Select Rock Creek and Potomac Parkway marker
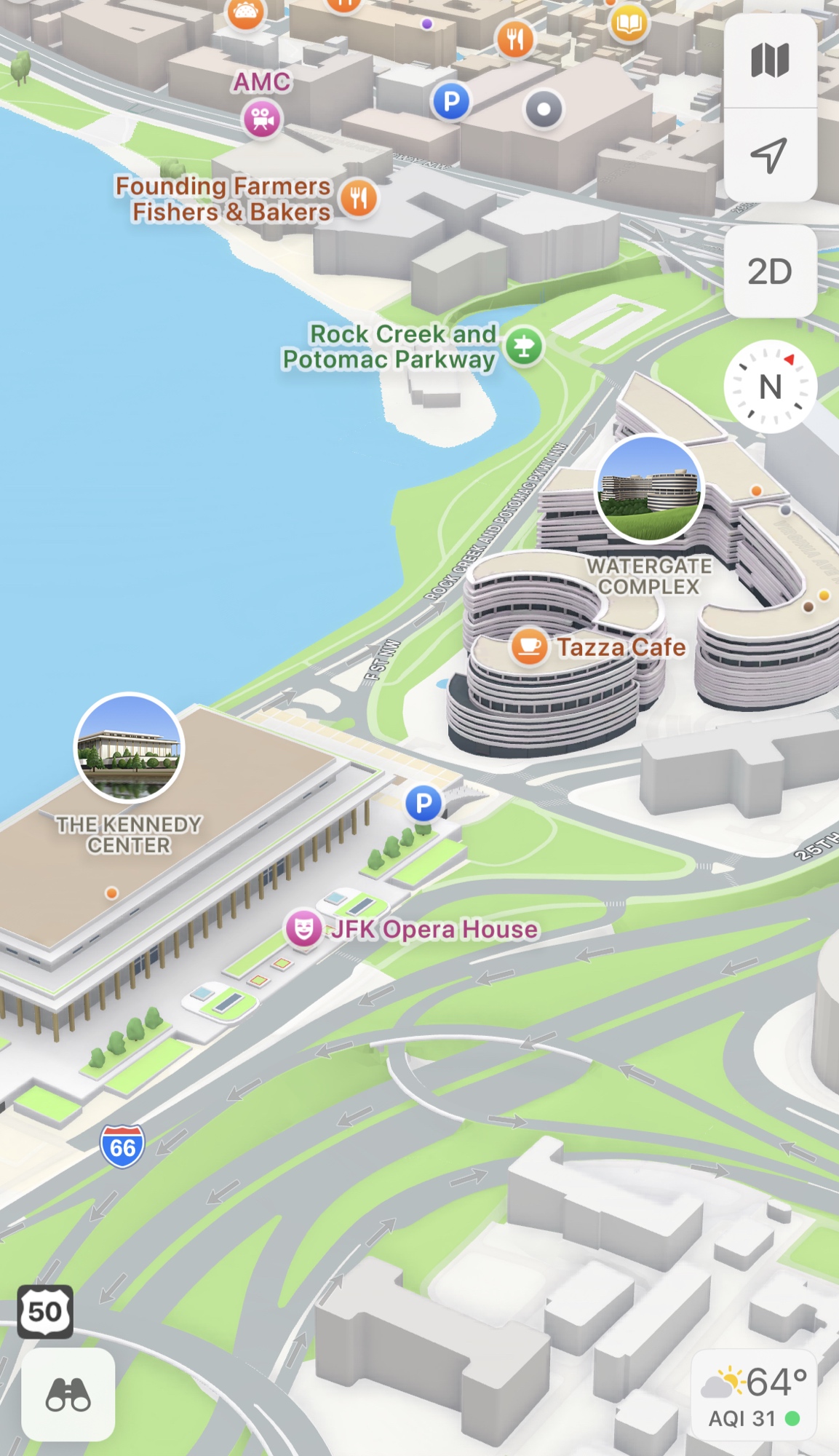839x1456 pixels. point(524,347)
